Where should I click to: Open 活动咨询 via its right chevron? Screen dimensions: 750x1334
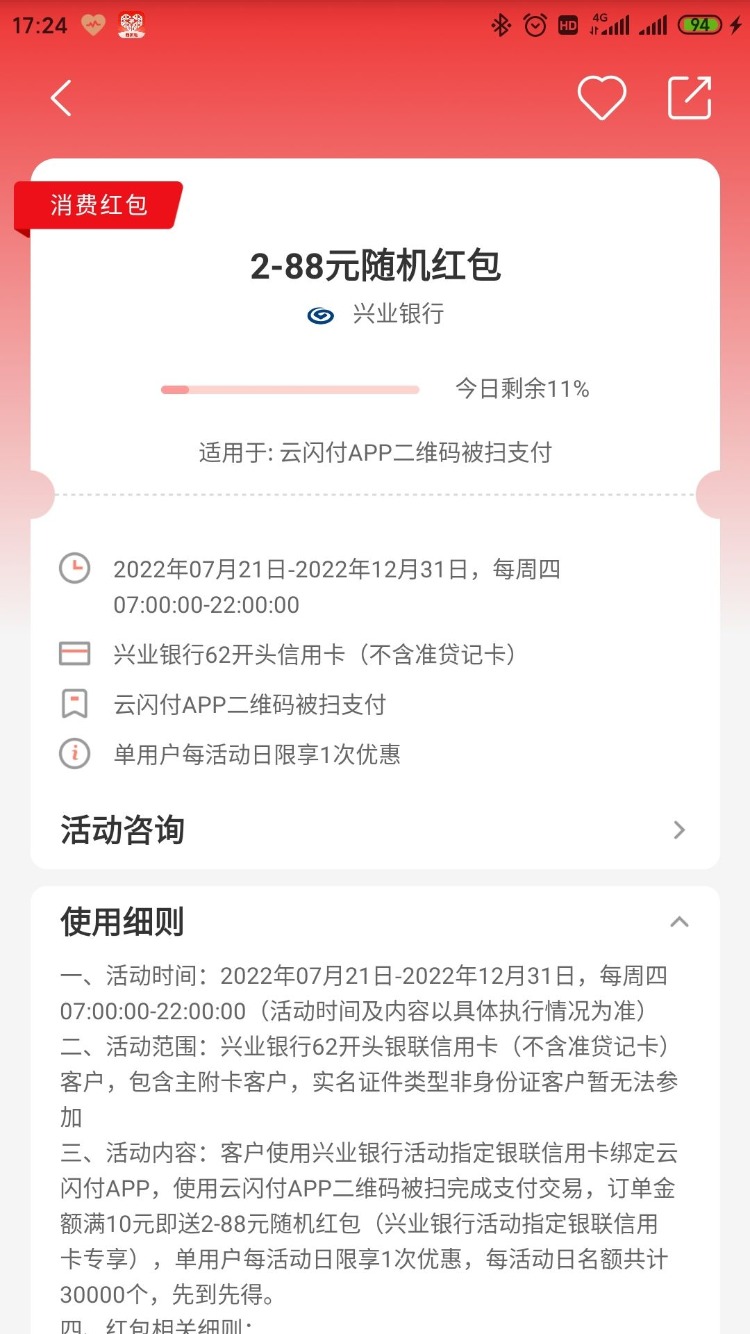tap(678, 829)
